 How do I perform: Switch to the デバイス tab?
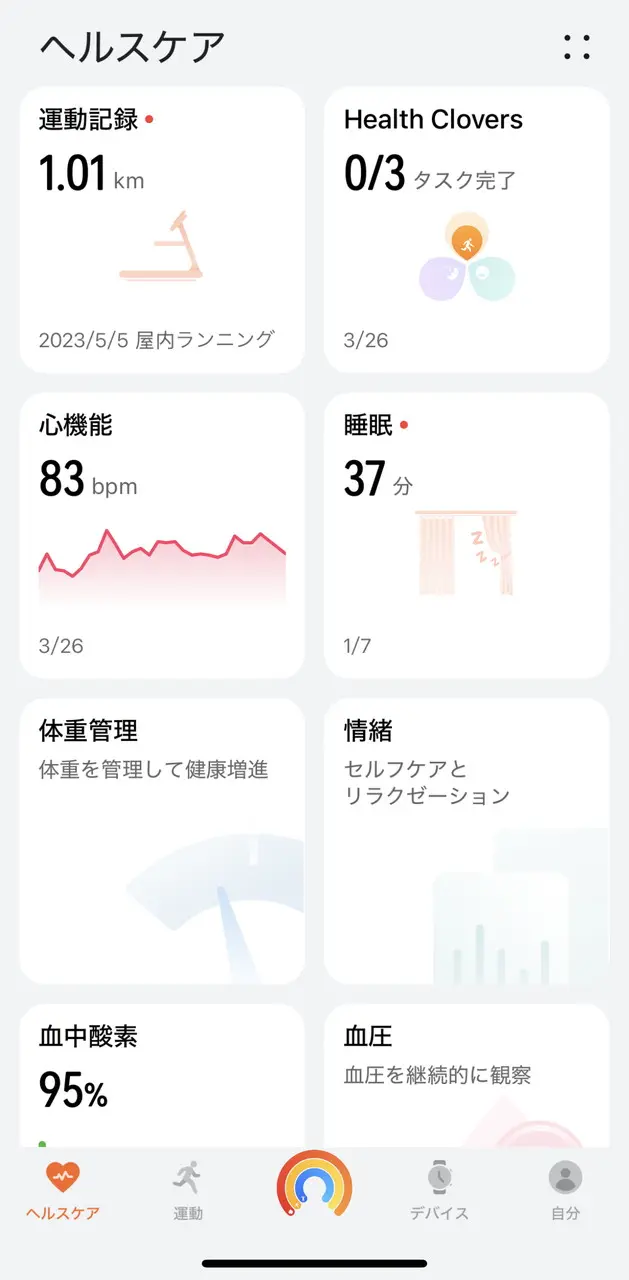pos(439,1190)
